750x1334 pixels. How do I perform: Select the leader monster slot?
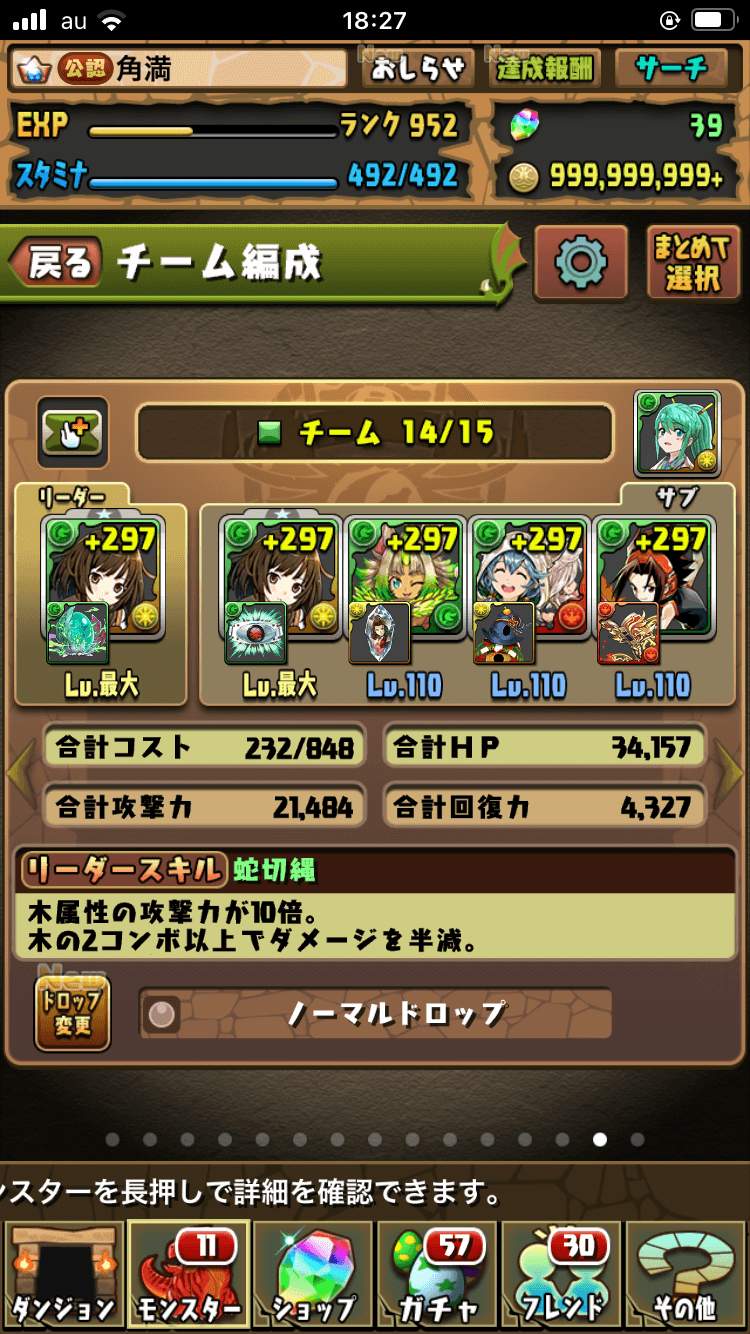[102, 590]
